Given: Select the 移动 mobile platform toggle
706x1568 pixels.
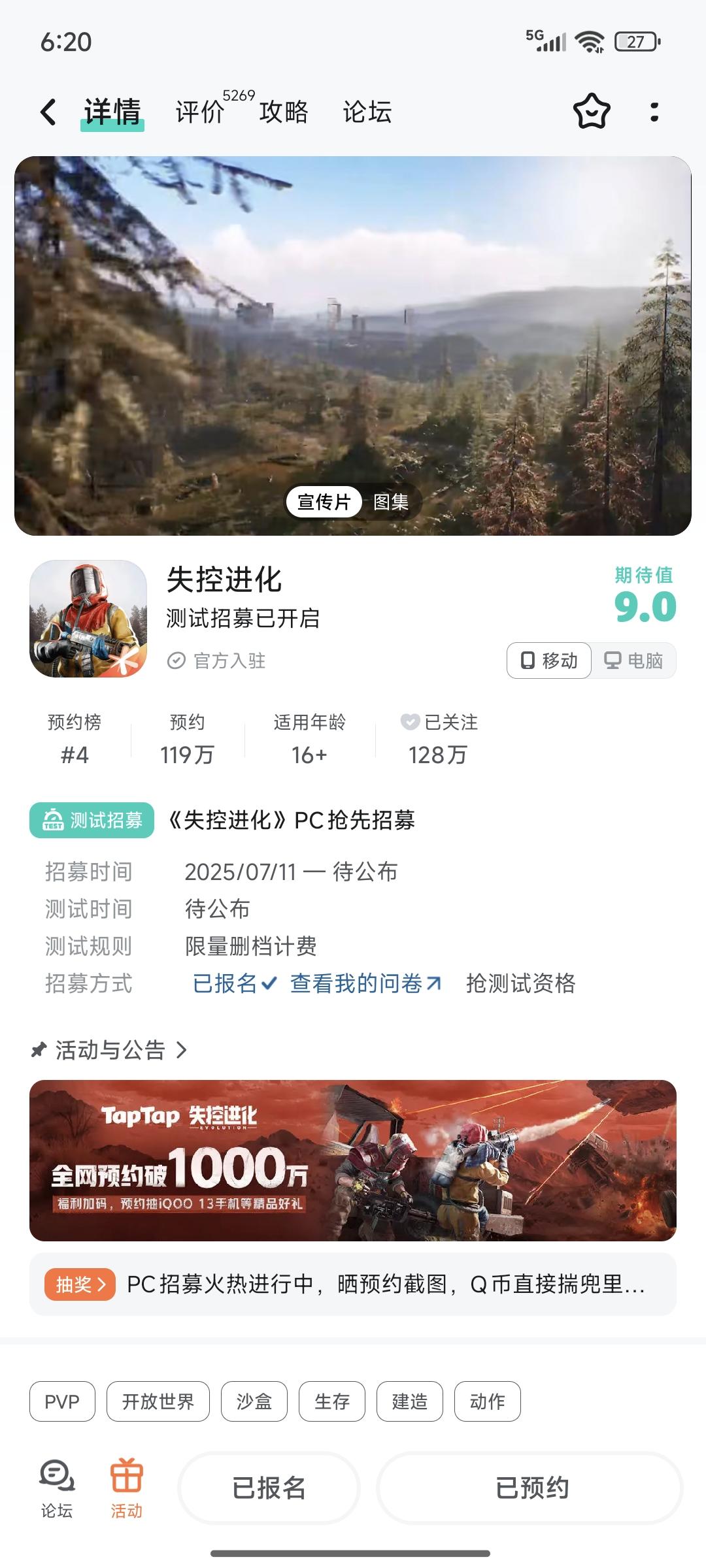Looking at the screenshot, I should (549, 661).
